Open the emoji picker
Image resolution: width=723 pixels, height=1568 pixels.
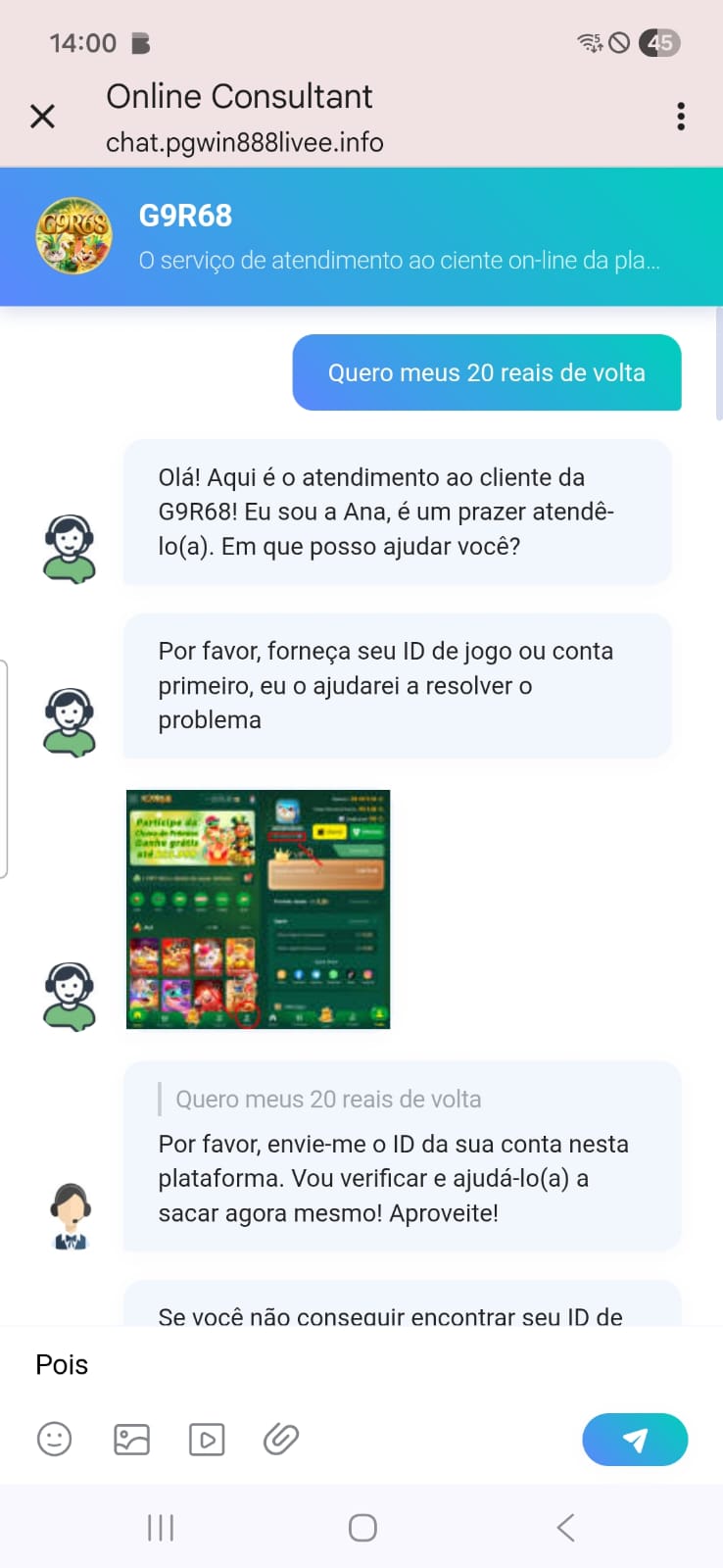click(54, 1439)
